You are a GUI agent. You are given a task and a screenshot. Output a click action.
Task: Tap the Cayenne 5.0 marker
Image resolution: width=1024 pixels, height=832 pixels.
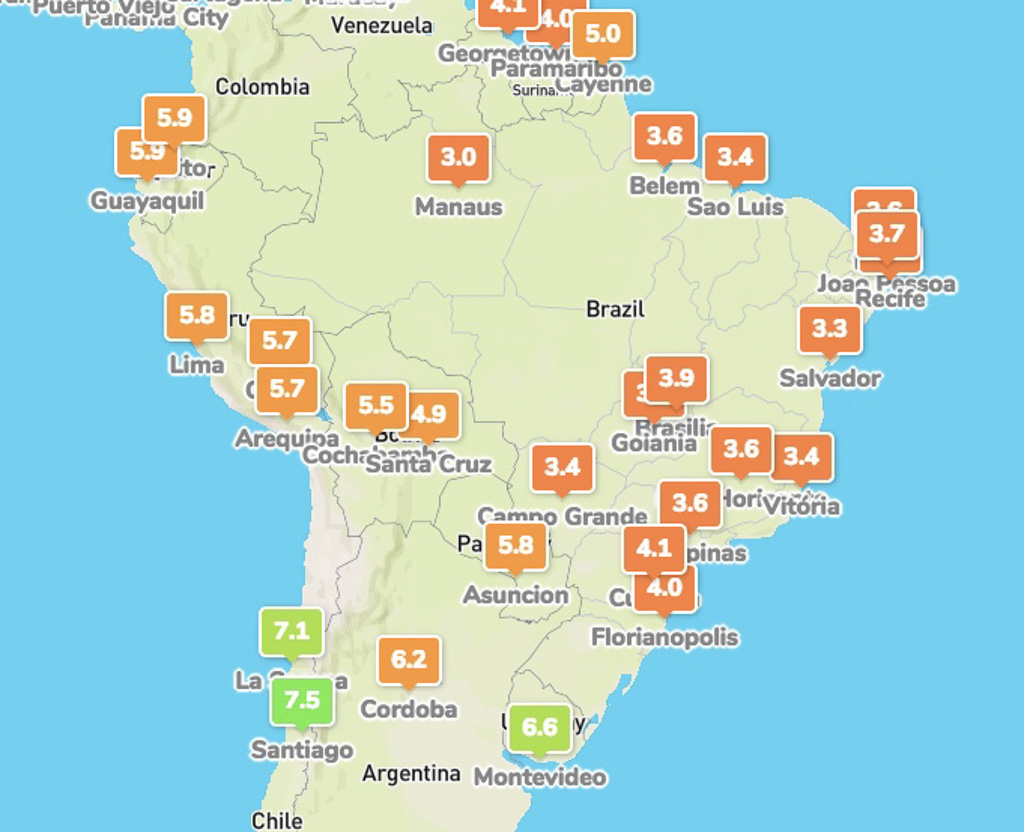[602, 35]
